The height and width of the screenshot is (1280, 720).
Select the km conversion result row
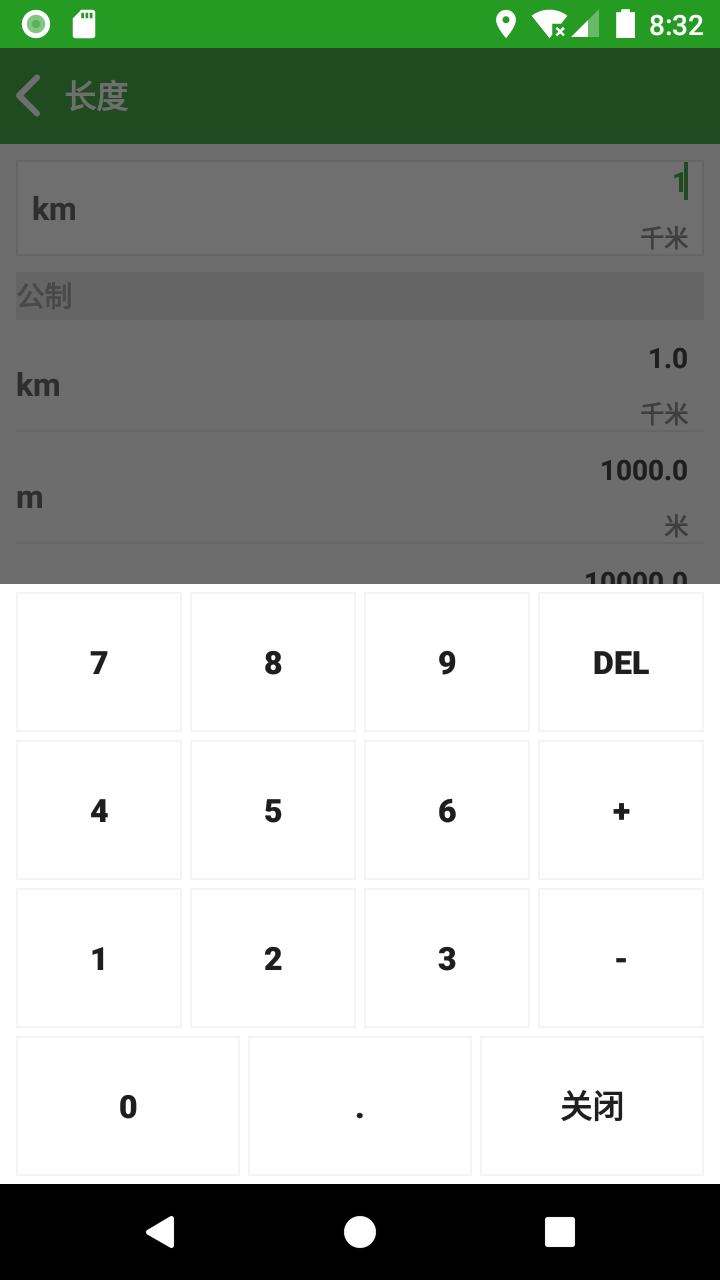(360, 385)
